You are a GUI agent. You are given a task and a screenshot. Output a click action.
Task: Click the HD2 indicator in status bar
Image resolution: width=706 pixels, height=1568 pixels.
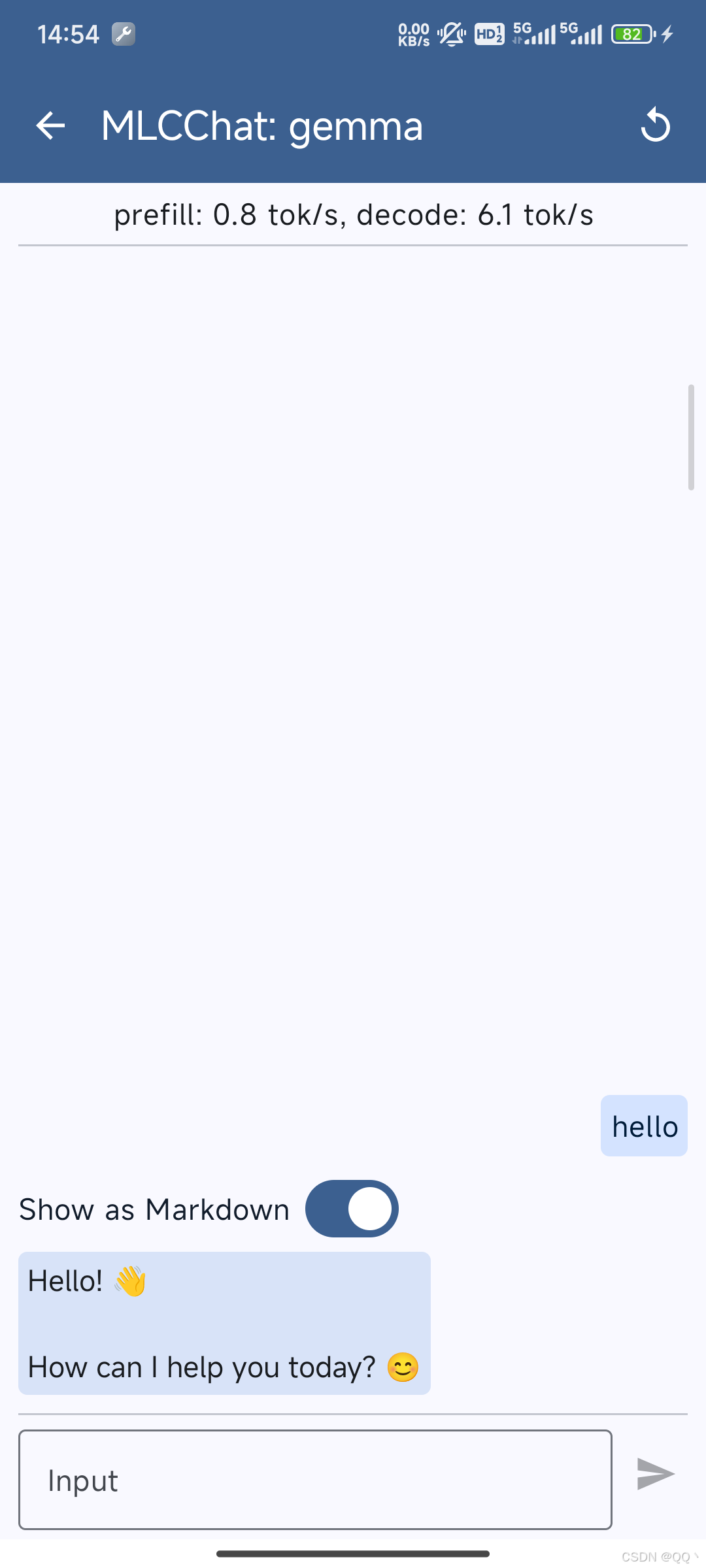[488, 33]
